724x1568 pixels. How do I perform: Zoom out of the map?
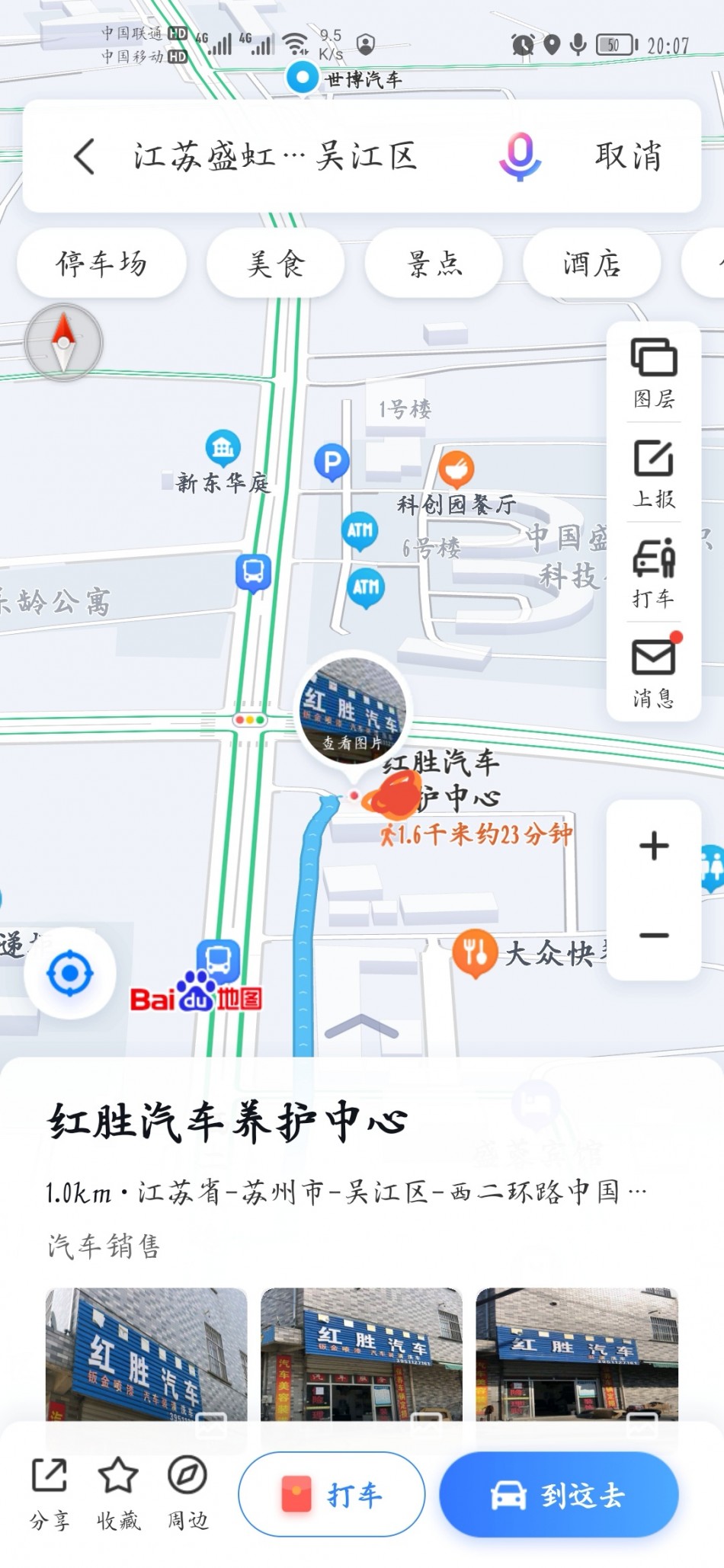(654, 936)
